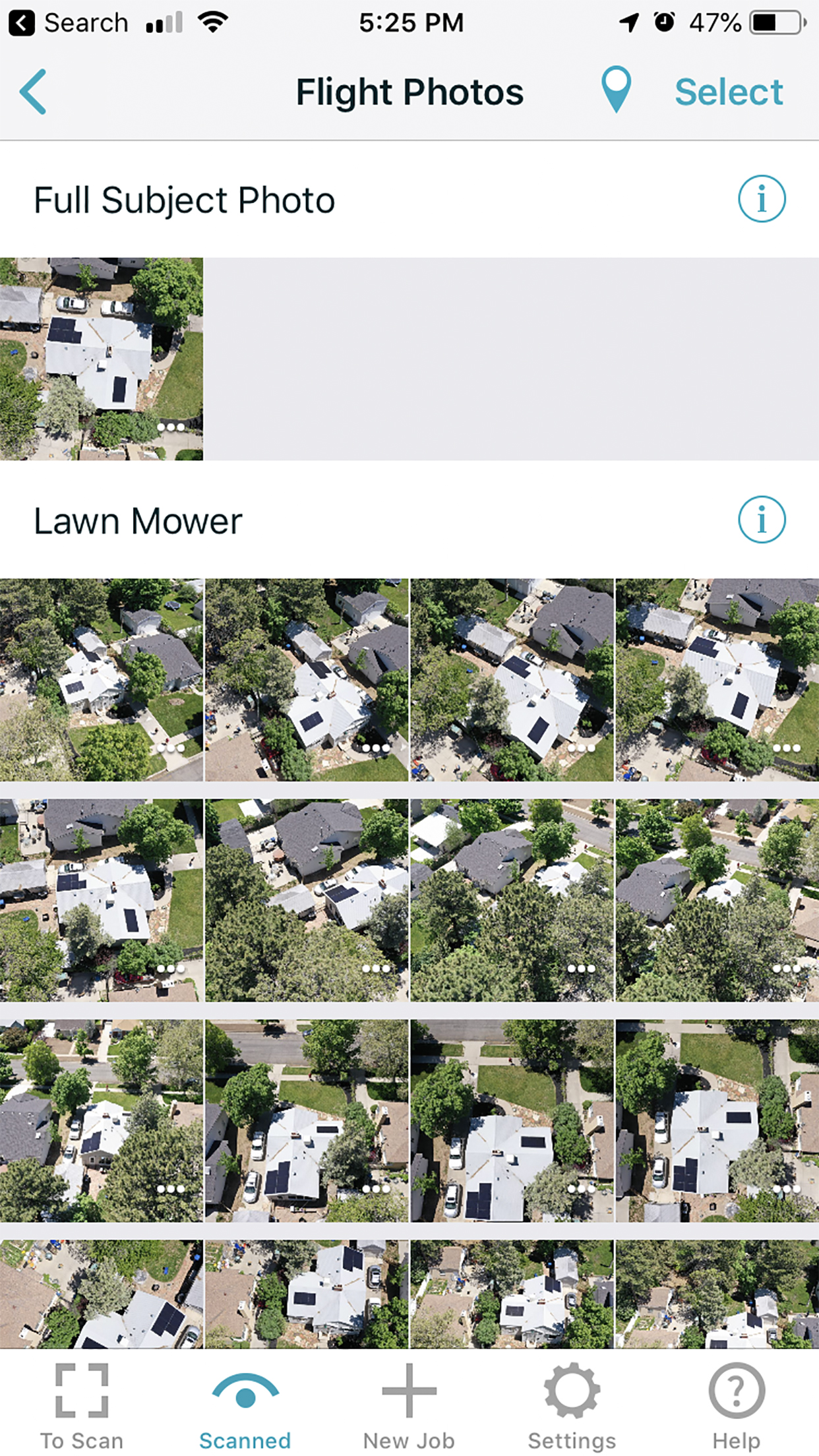The height and width of the screenshot is (1456, 819).
Task: Return to Search via status bar
Action: click(x=69, y=23)
